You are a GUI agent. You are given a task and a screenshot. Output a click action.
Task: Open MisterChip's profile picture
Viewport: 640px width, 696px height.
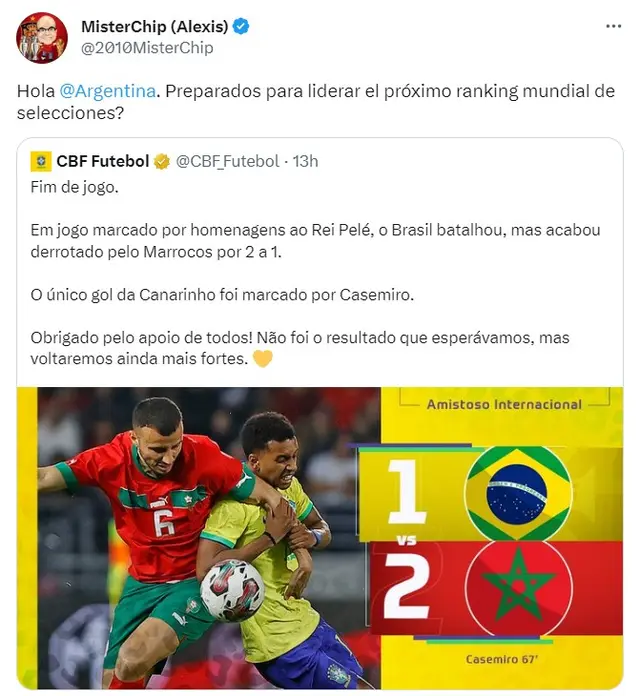tap(41, 38)
